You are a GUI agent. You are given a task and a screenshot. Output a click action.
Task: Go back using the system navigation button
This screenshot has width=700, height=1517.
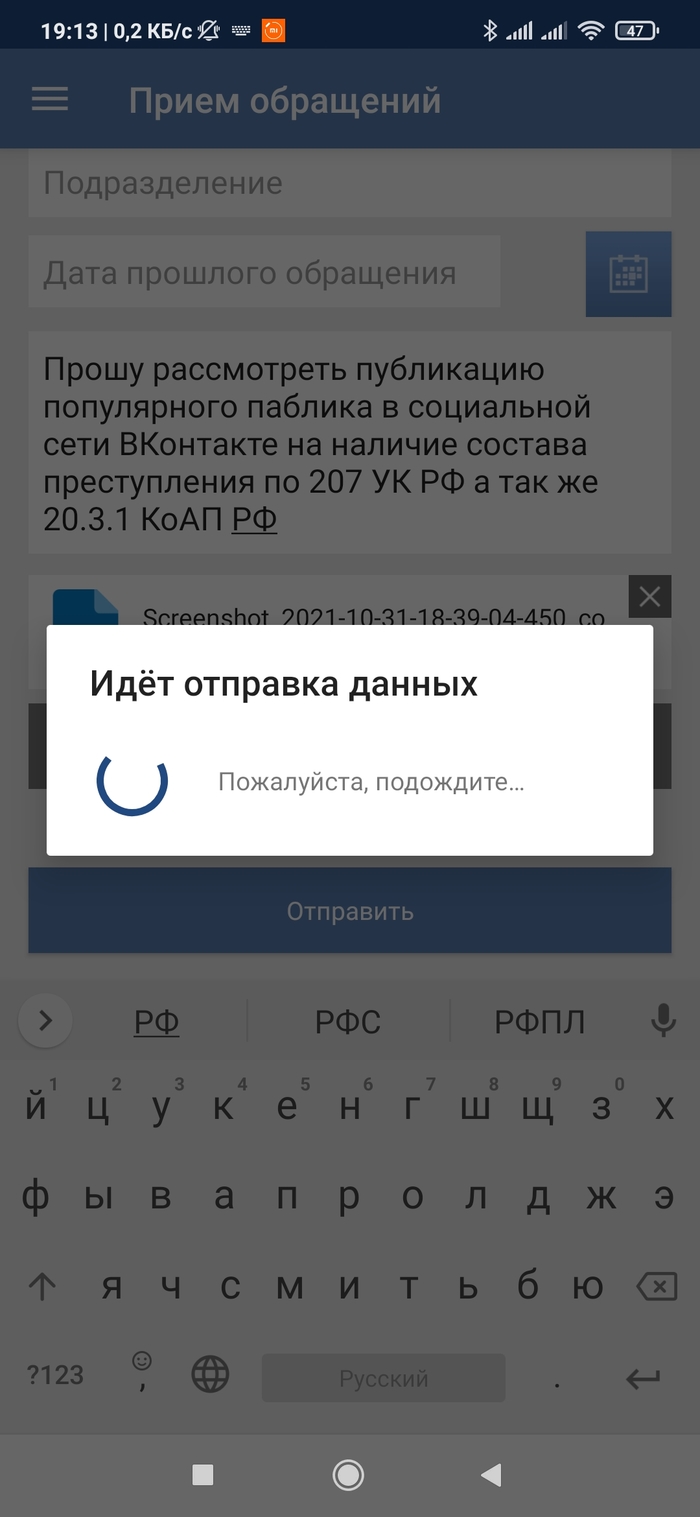[x=490, y=1474]
